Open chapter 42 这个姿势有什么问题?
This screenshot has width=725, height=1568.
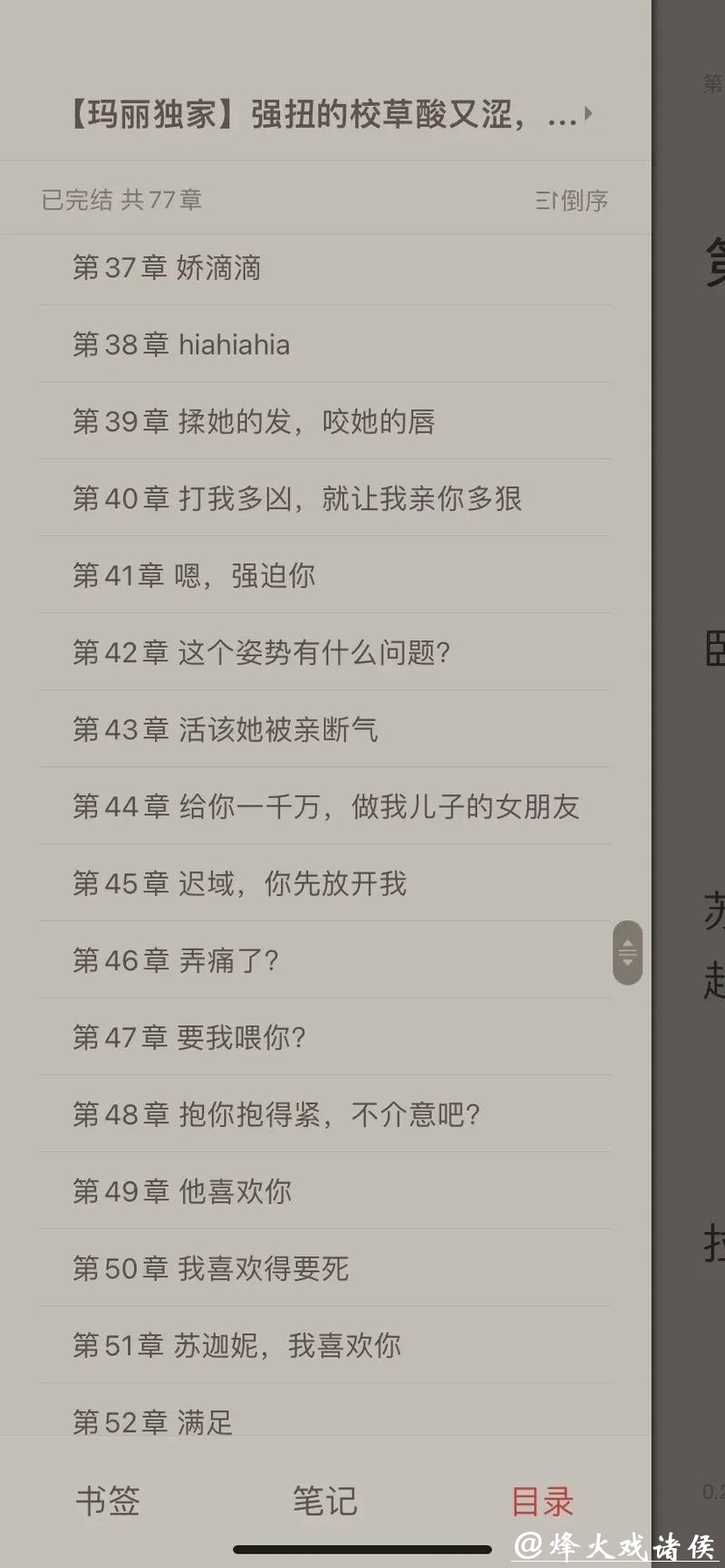(254, 653)
